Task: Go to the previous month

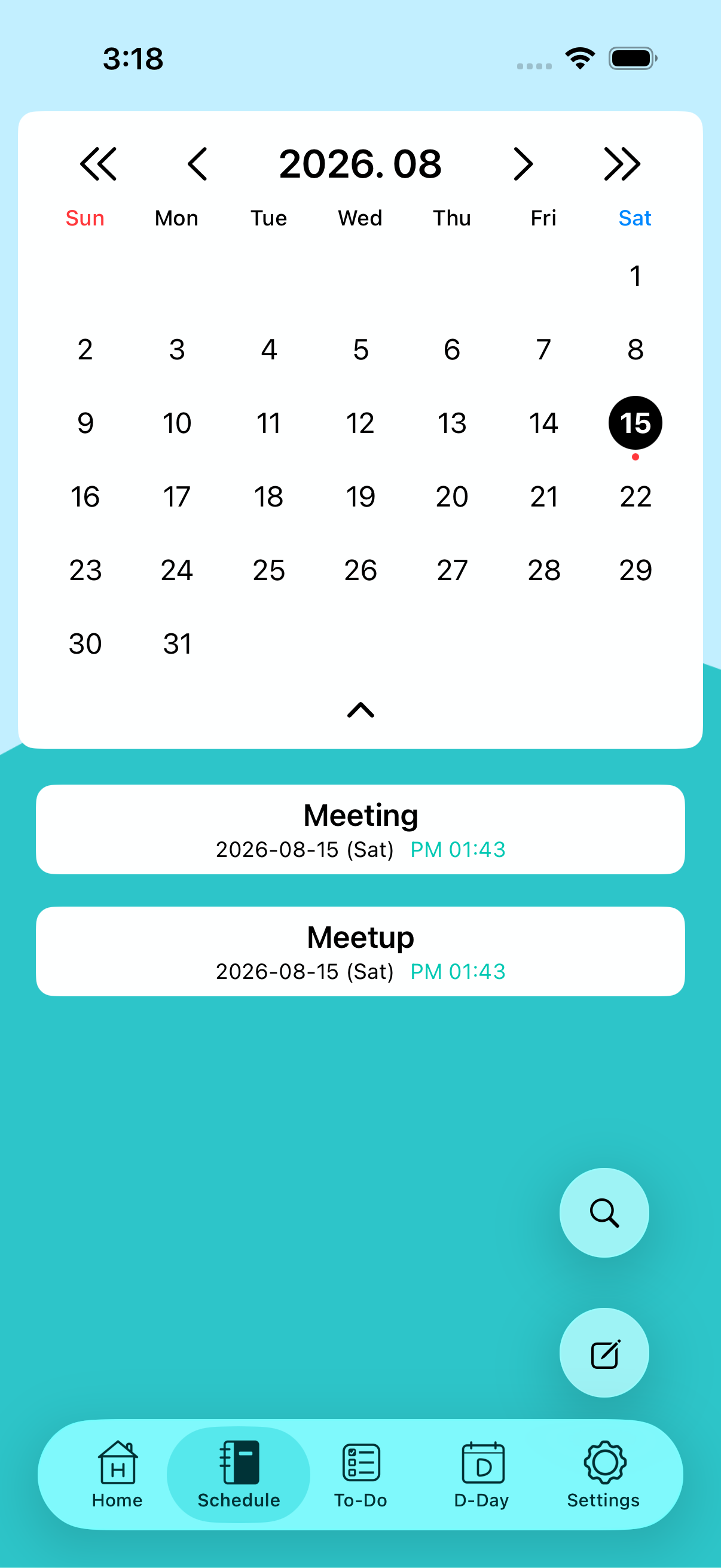Action: pyautogui.click(x=197, y=164)
